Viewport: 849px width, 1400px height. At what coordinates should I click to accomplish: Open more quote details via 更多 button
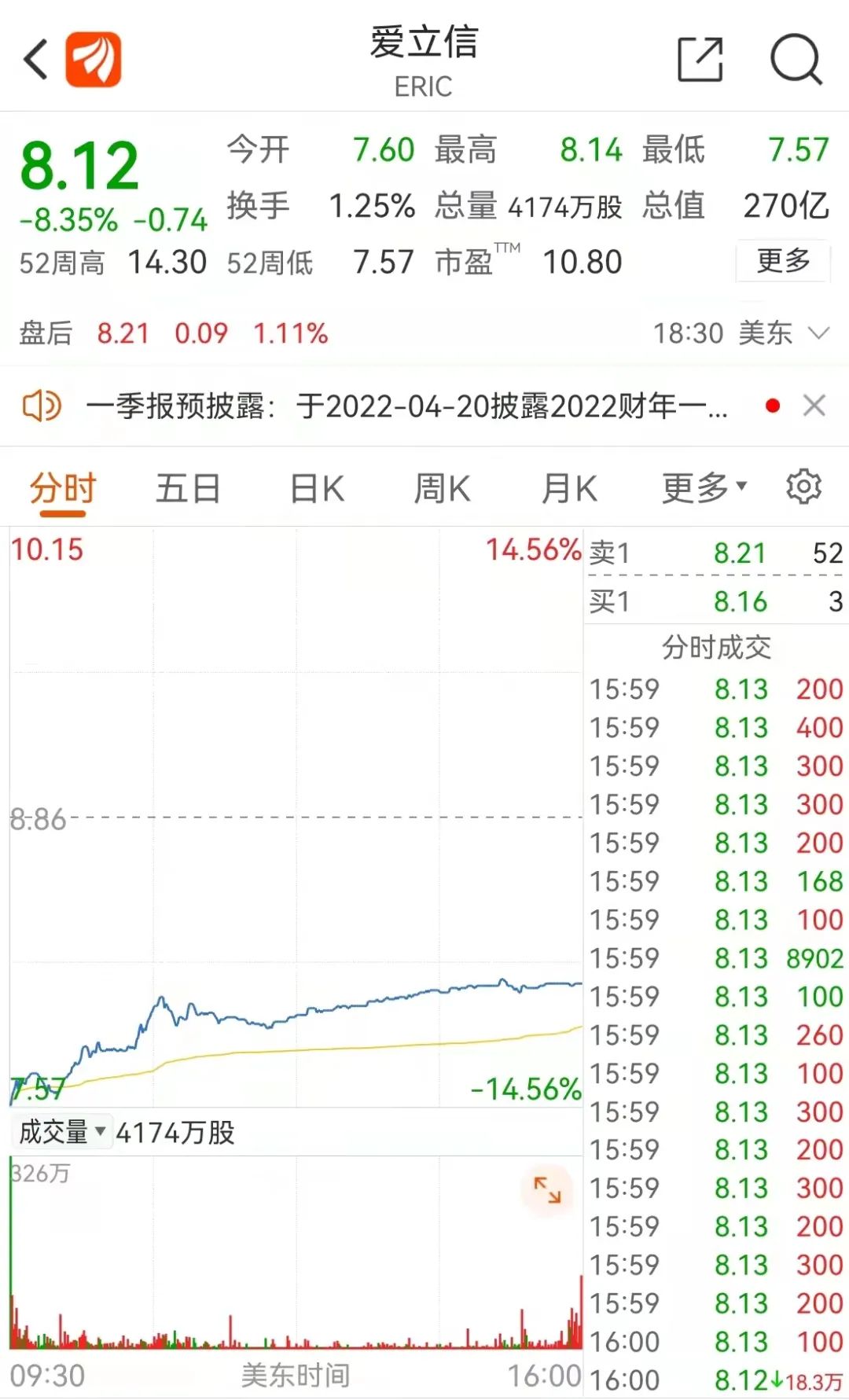tap(781, 262)
